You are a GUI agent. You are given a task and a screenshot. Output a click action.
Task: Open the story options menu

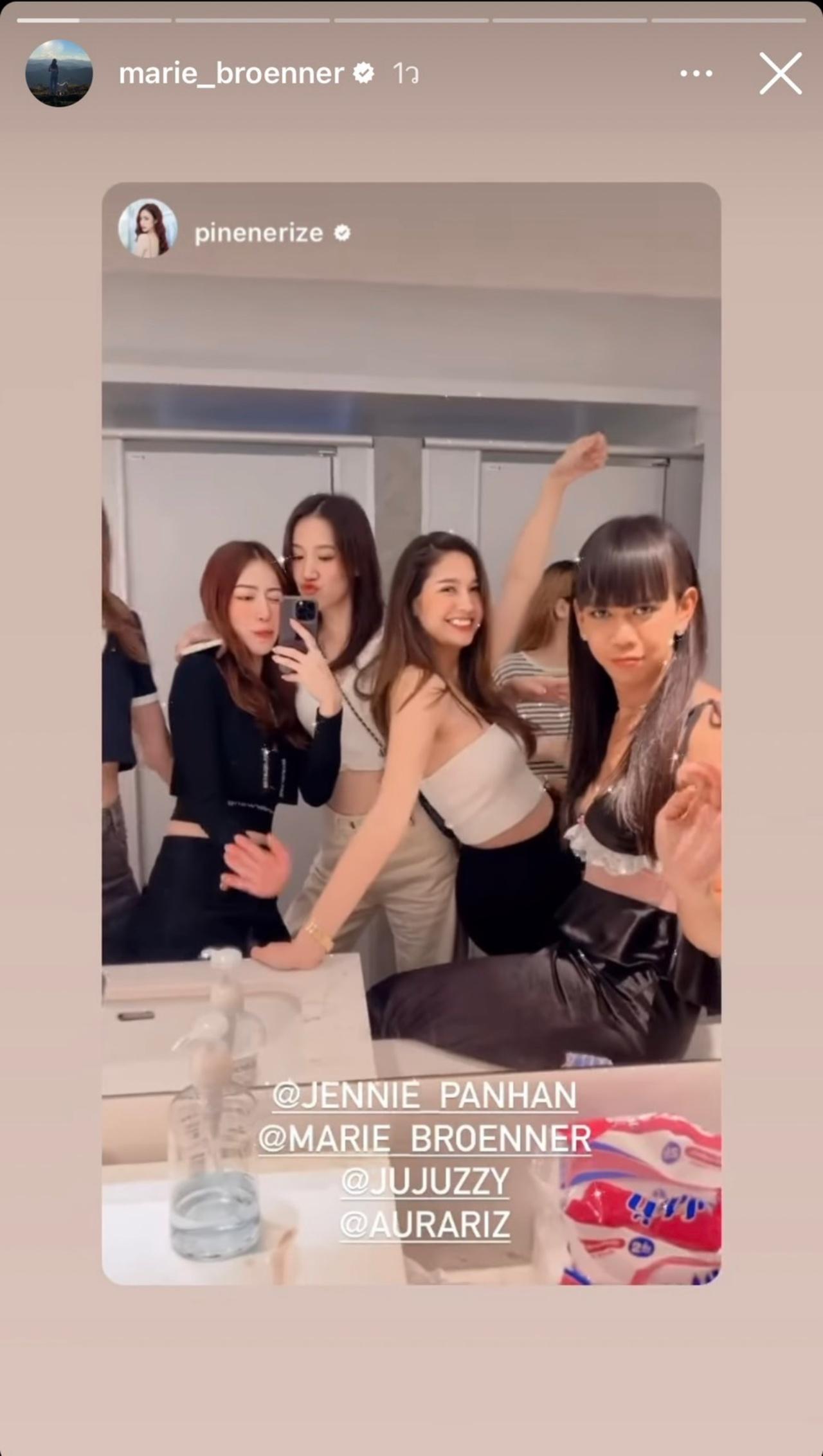point(696,74)
